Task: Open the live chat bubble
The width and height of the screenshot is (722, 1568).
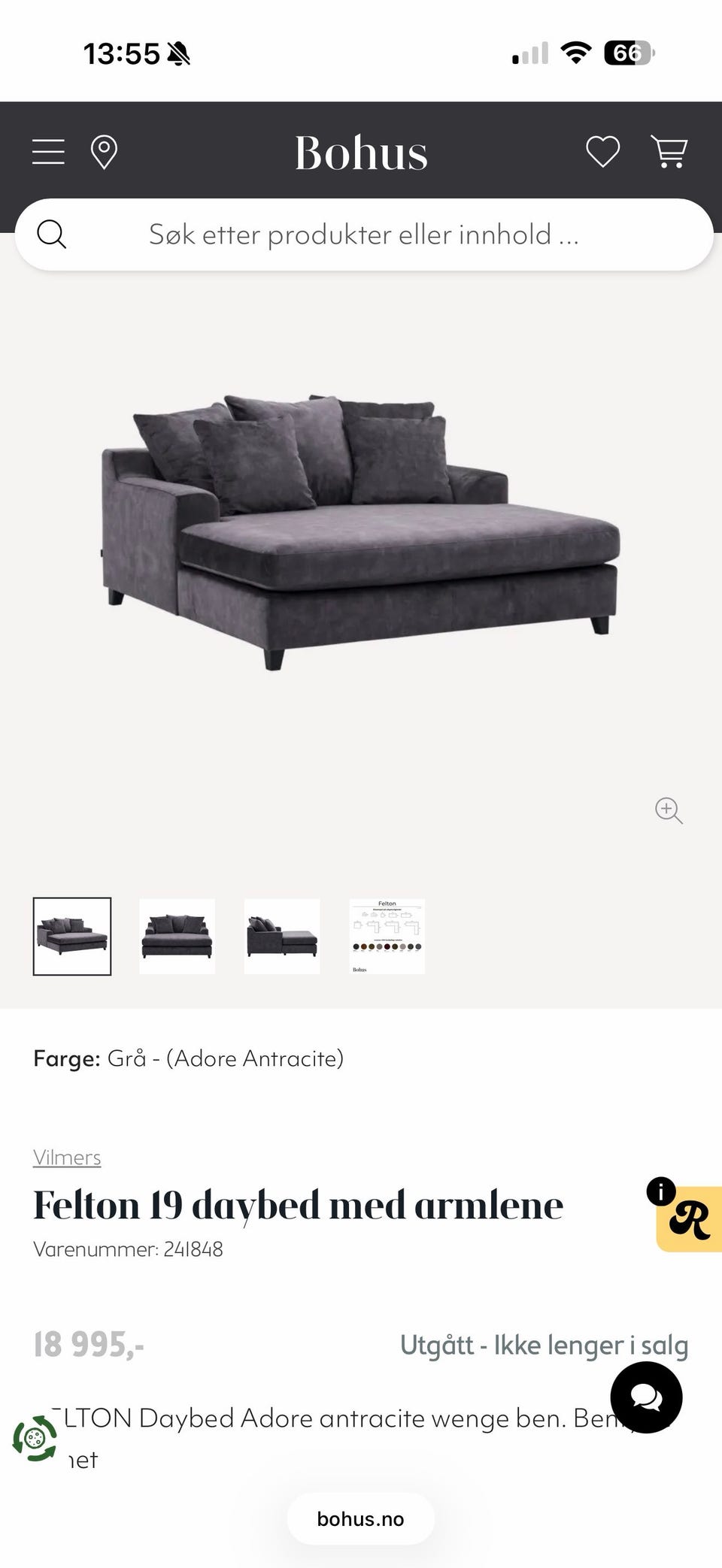Action: 646,1397
